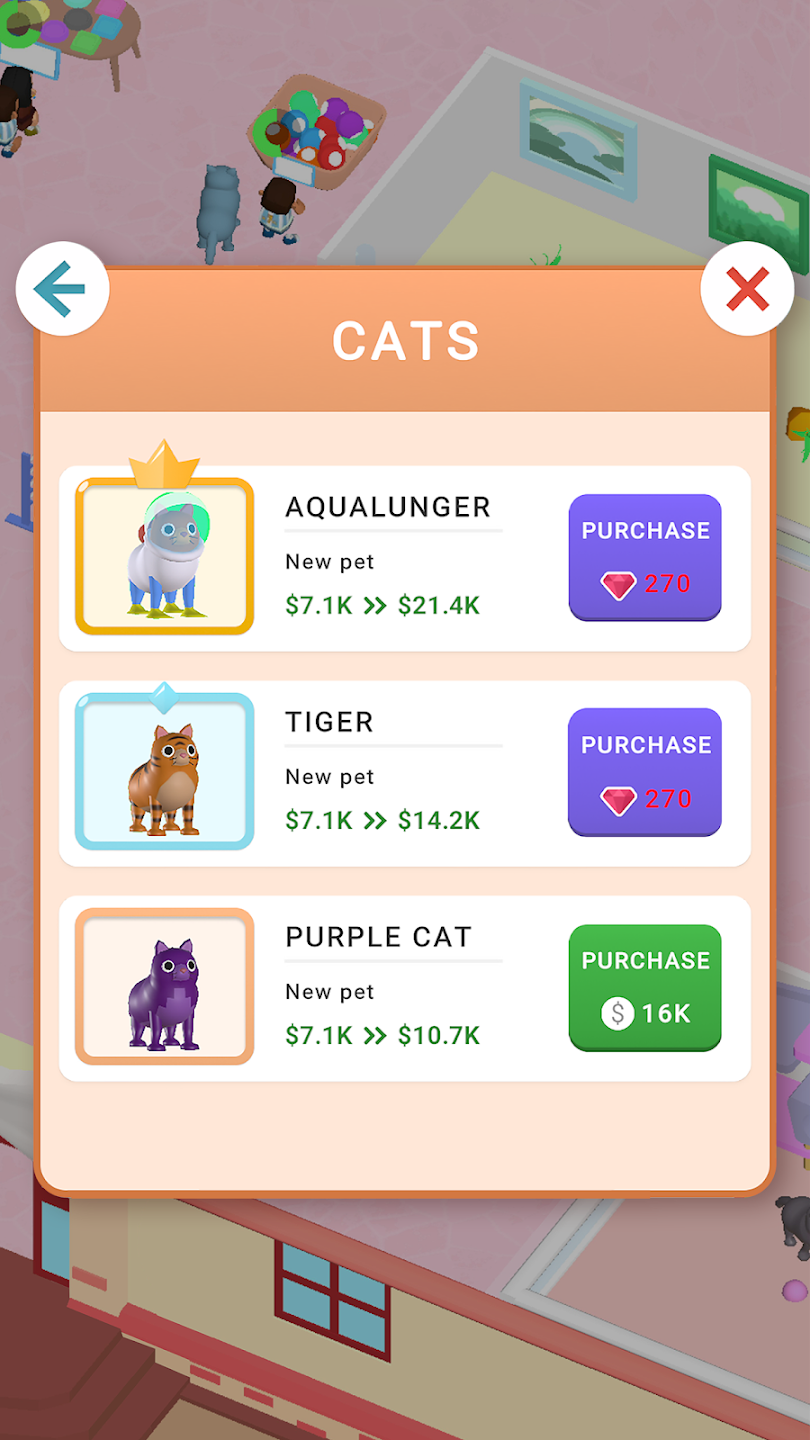The width and height of the screenshot is (810, 1440).
Task: Tap the Tiger portrait thumbnail
Action: pyautogui.click(x=164, y=772)
